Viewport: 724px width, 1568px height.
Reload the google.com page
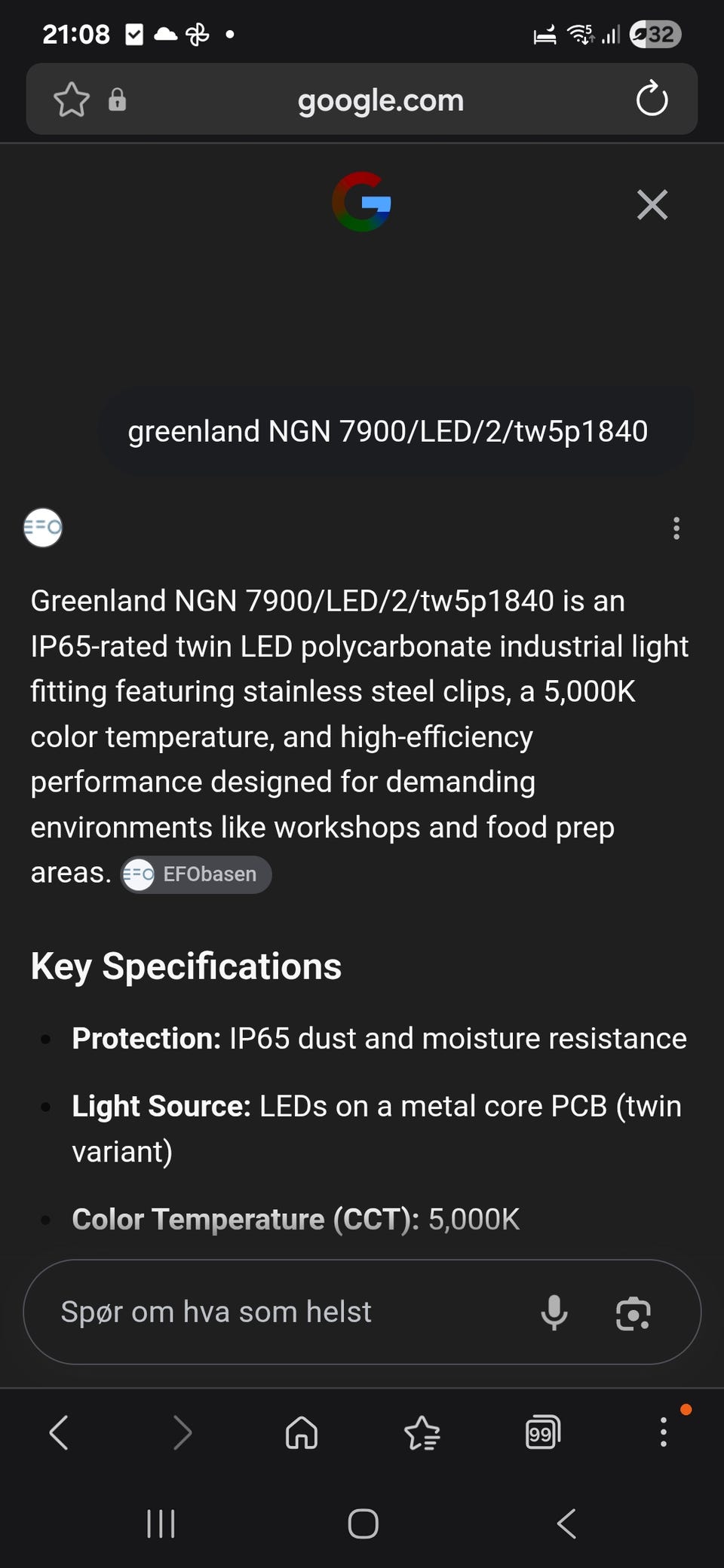(652, 100)
